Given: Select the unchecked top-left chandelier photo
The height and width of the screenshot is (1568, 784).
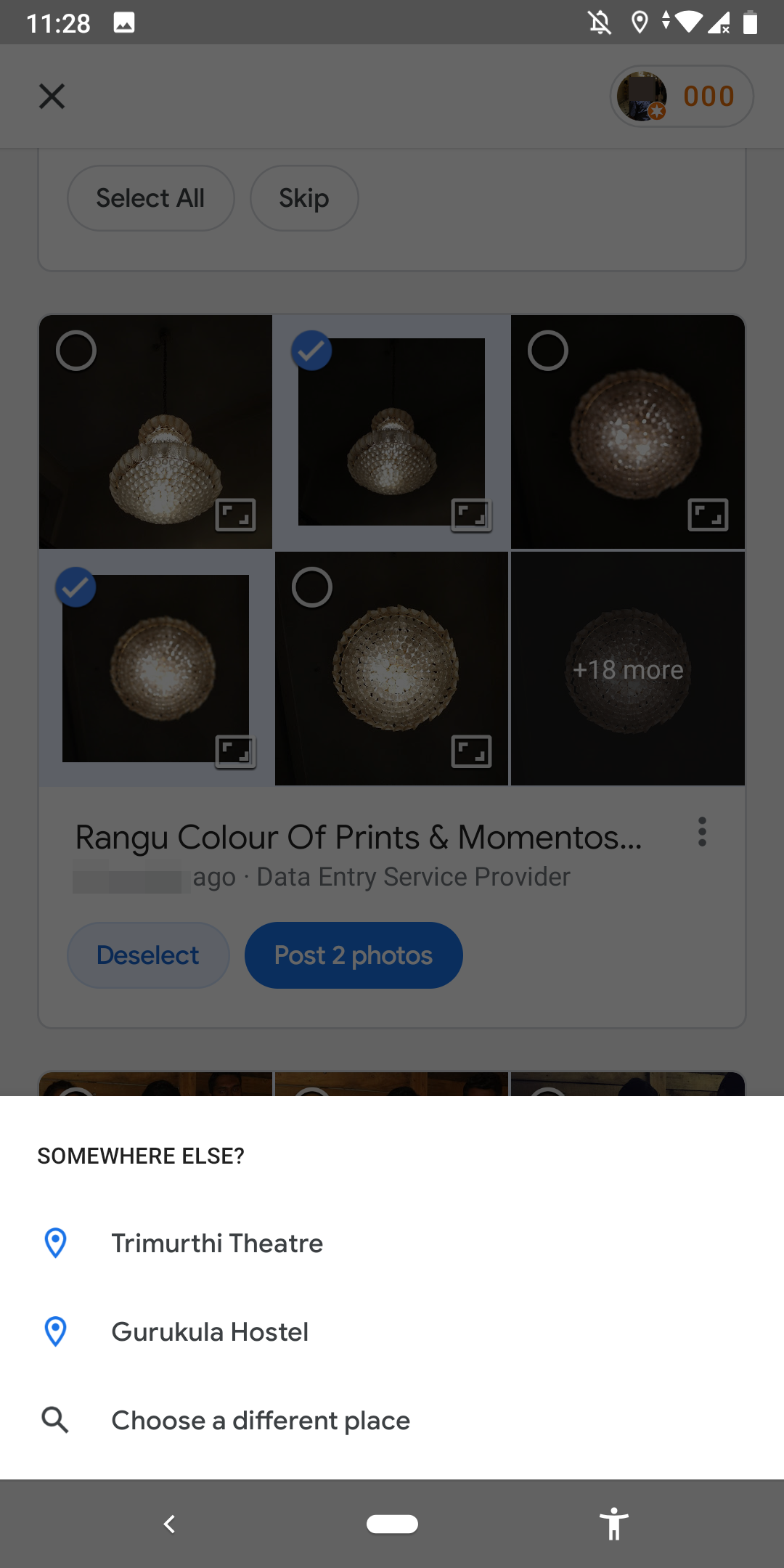Looking at the screenshot, I should pos(75,350).
